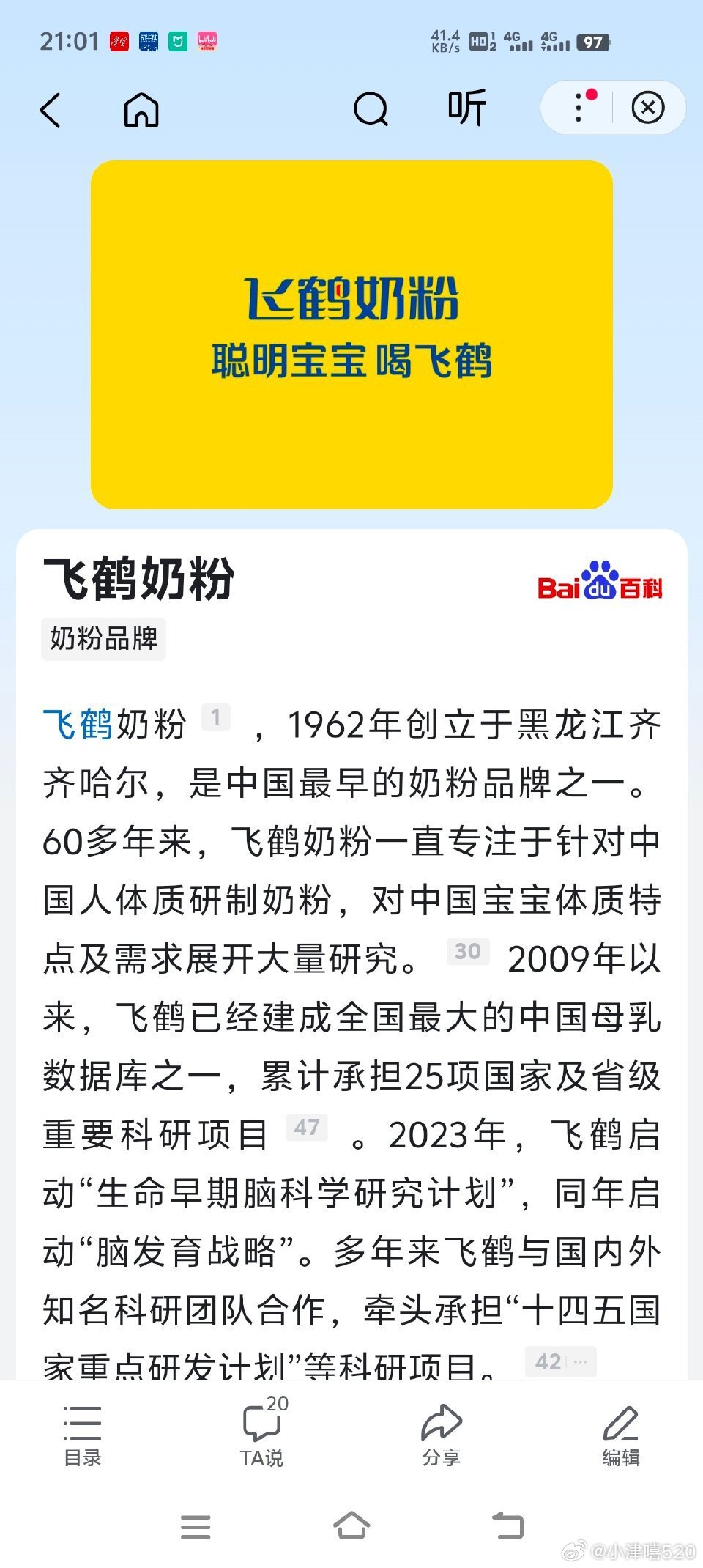Tap the system back button
This screenshot has width=703, height=1568.
(x=507, y=1526)
